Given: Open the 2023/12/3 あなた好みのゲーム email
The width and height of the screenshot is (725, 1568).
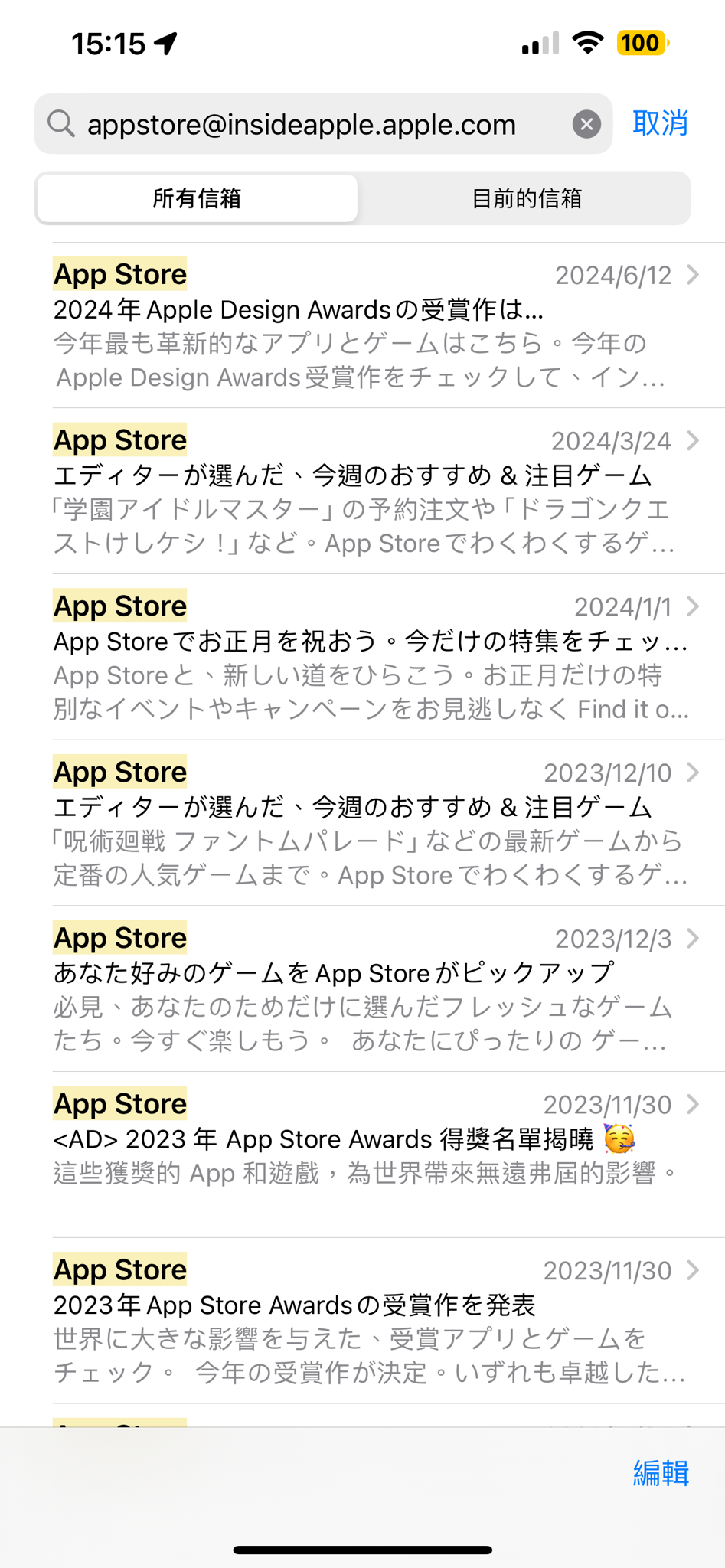Looking at the screenshot, I should pyautogui.click(x=377, y=989).
